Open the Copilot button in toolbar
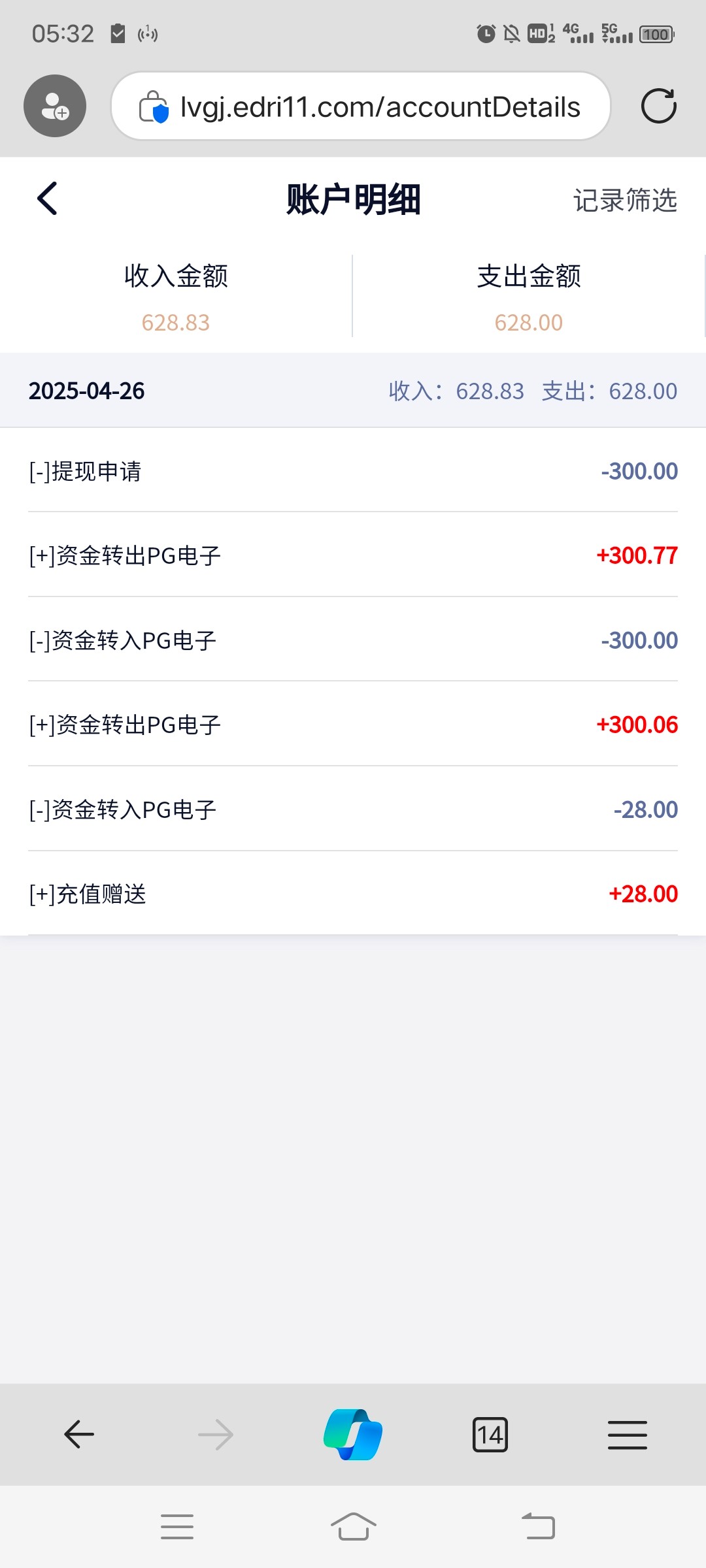 [x=353, y=1435]
